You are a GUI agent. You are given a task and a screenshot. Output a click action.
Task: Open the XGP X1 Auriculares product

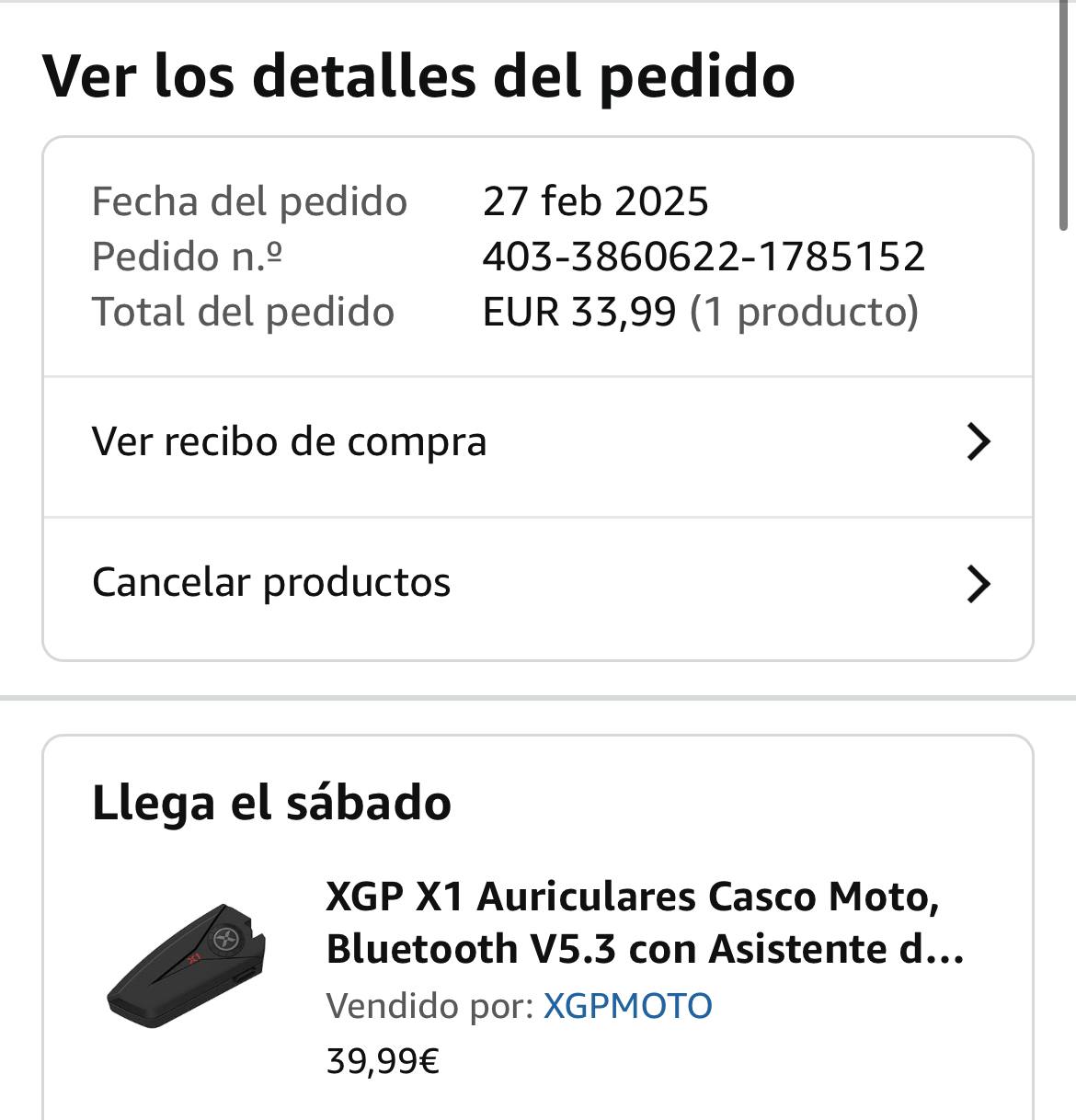click(644, 922)
